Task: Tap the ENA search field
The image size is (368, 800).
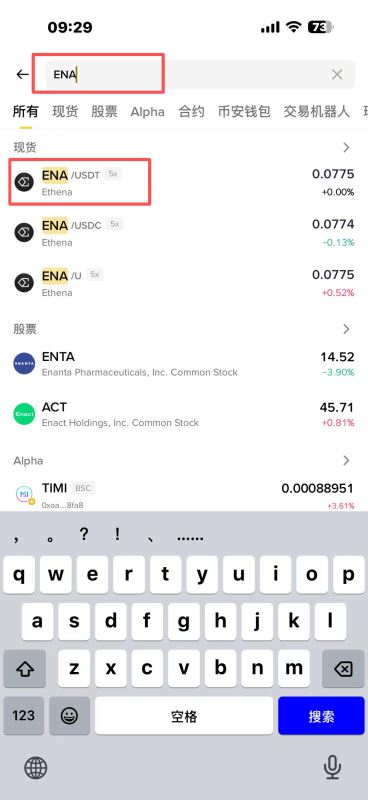Action: point(200,74)
